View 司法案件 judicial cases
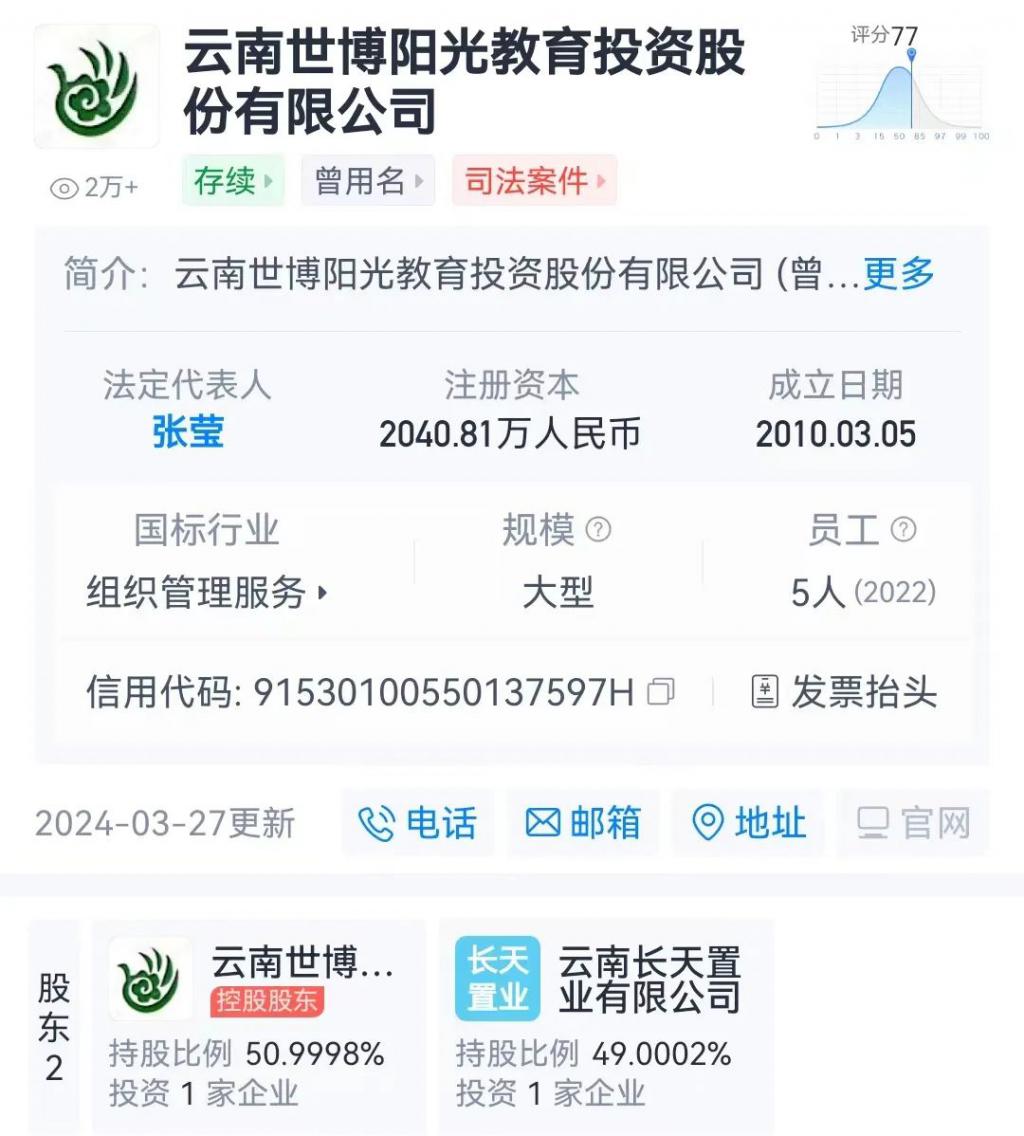Image resolution: width=1024 pixels, height=1136 pixels. (x=533, y=181)
